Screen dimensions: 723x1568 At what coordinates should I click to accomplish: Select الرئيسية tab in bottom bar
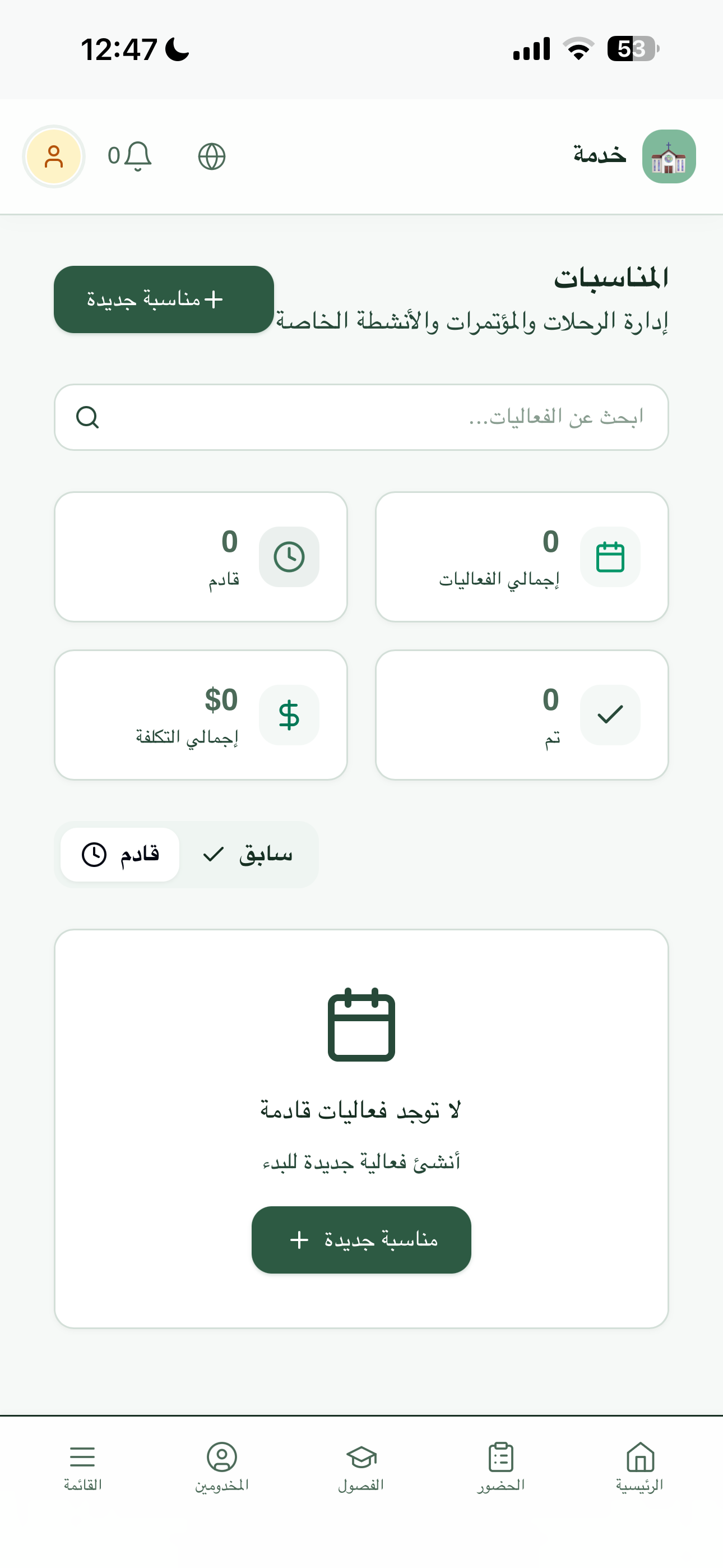(639, 1467)
